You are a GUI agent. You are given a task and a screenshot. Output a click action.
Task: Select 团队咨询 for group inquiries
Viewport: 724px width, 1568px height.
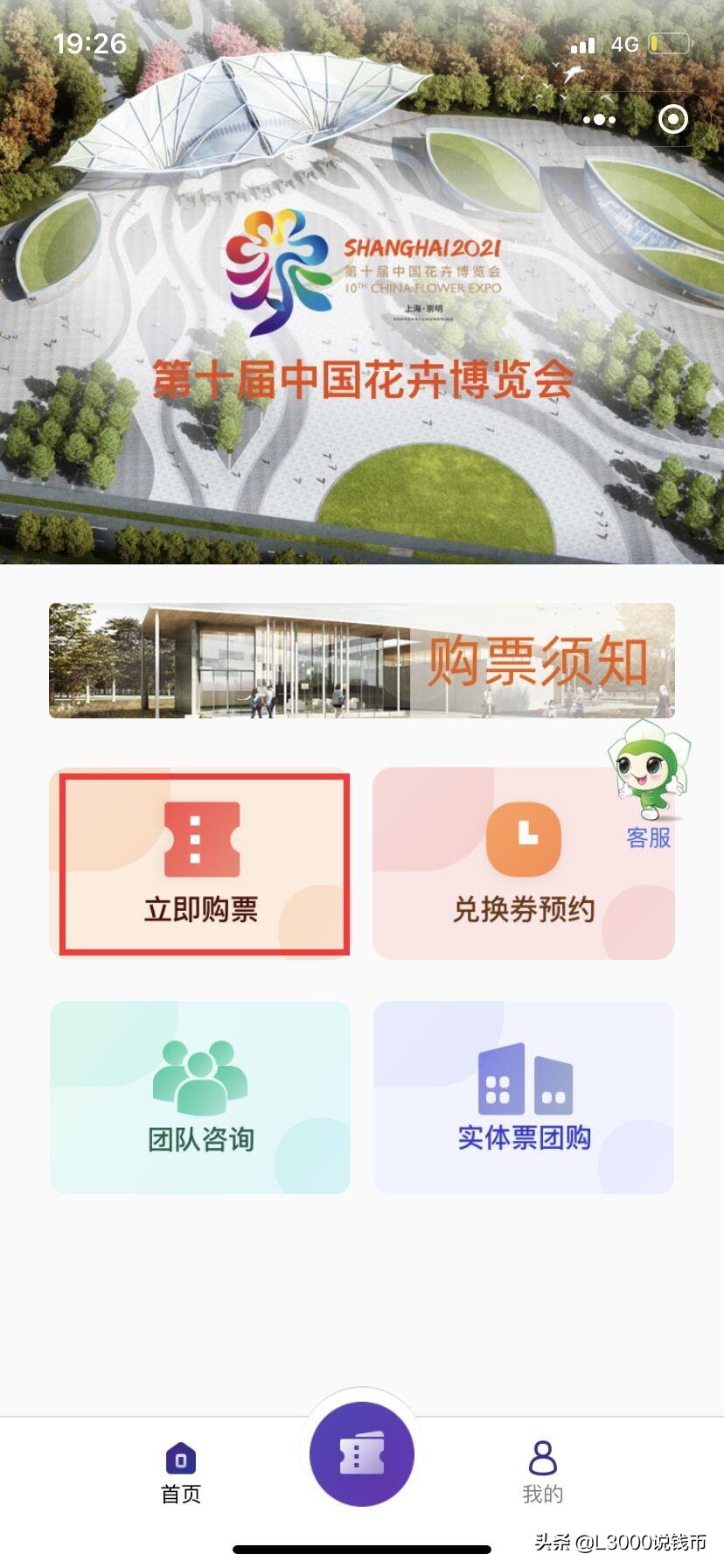click(x=199, y=1098)
